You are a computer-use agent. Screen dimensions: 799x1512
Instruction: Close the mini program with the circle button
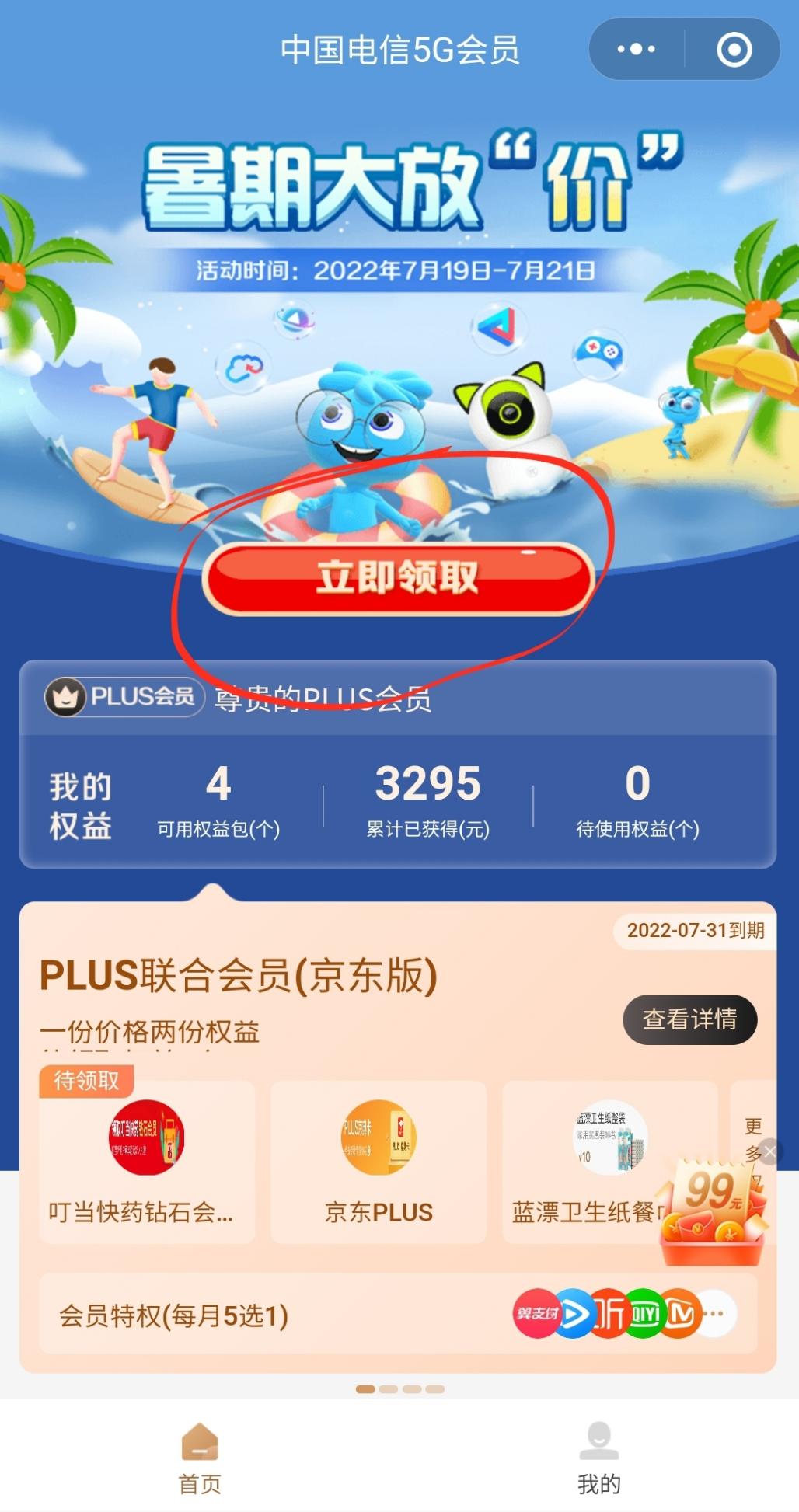(734, 50)
